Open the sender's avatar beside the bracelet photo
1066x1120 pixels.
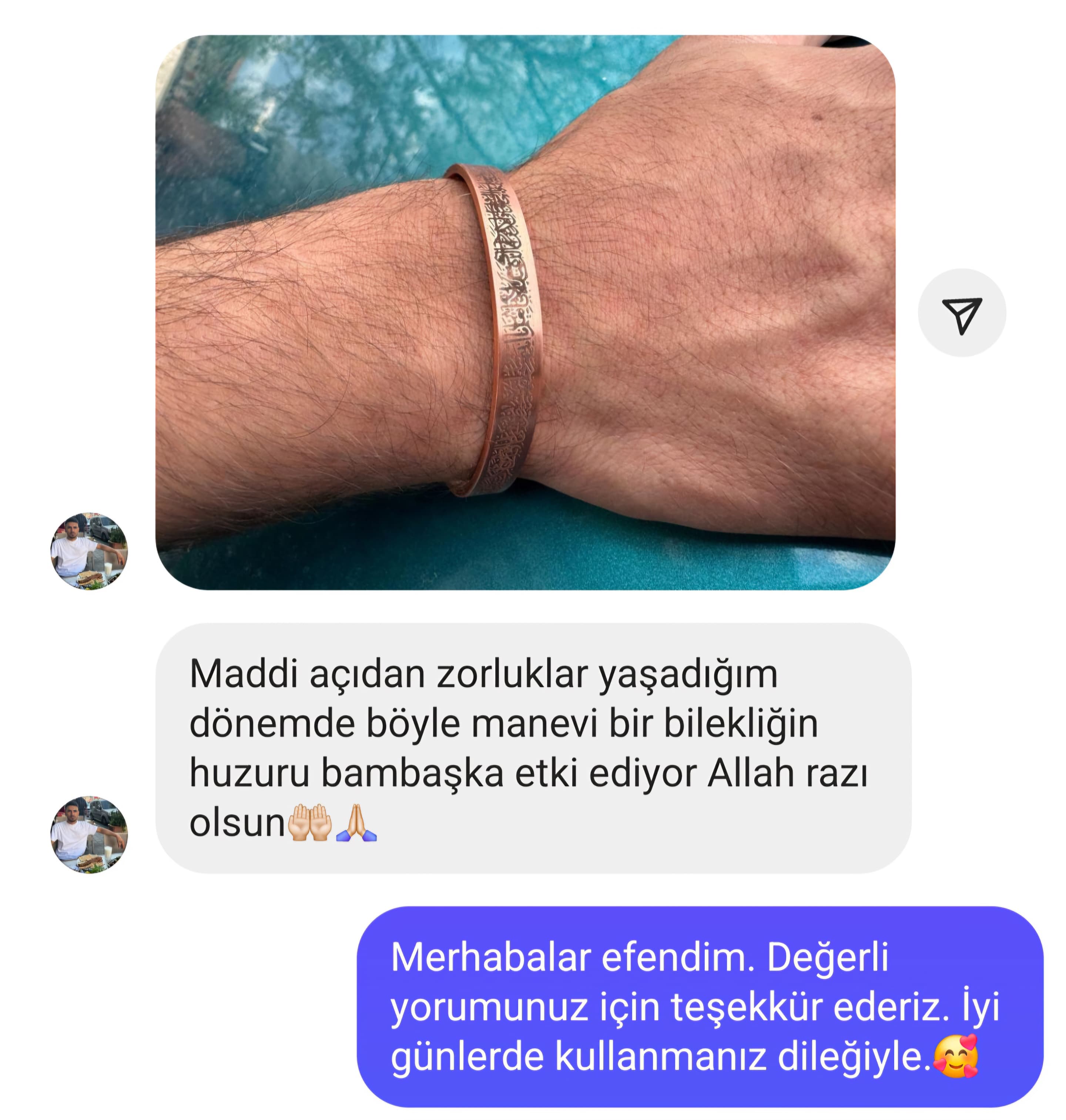pos(89,551)
